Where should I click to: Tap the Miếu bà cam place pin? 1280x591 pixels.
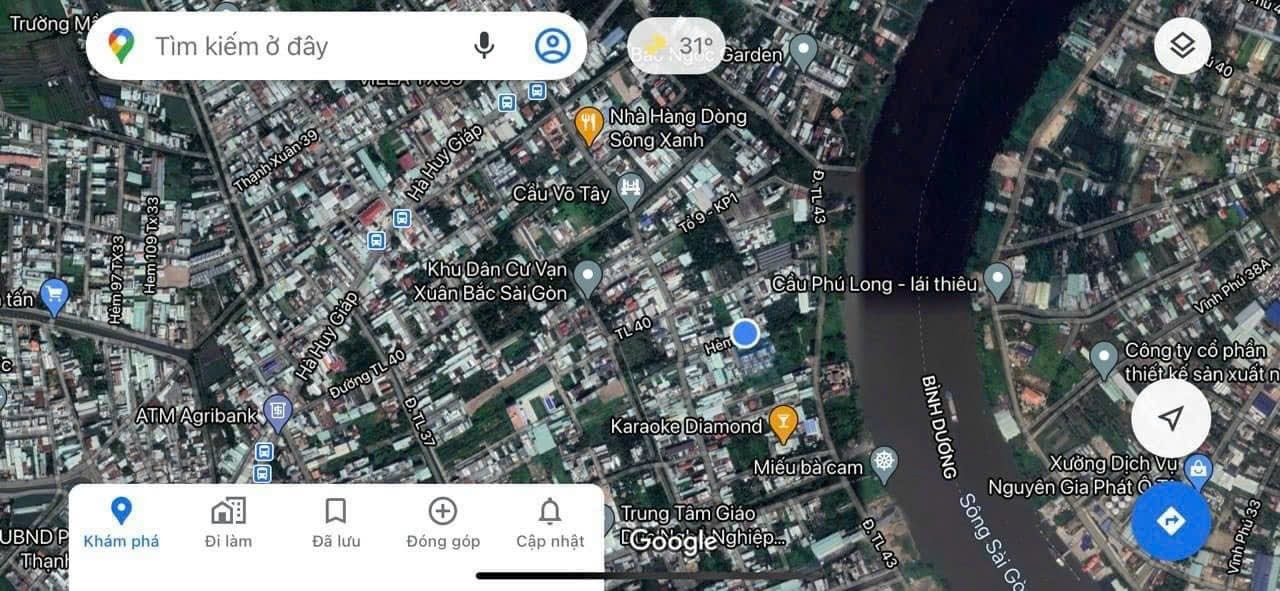point(884,463)
